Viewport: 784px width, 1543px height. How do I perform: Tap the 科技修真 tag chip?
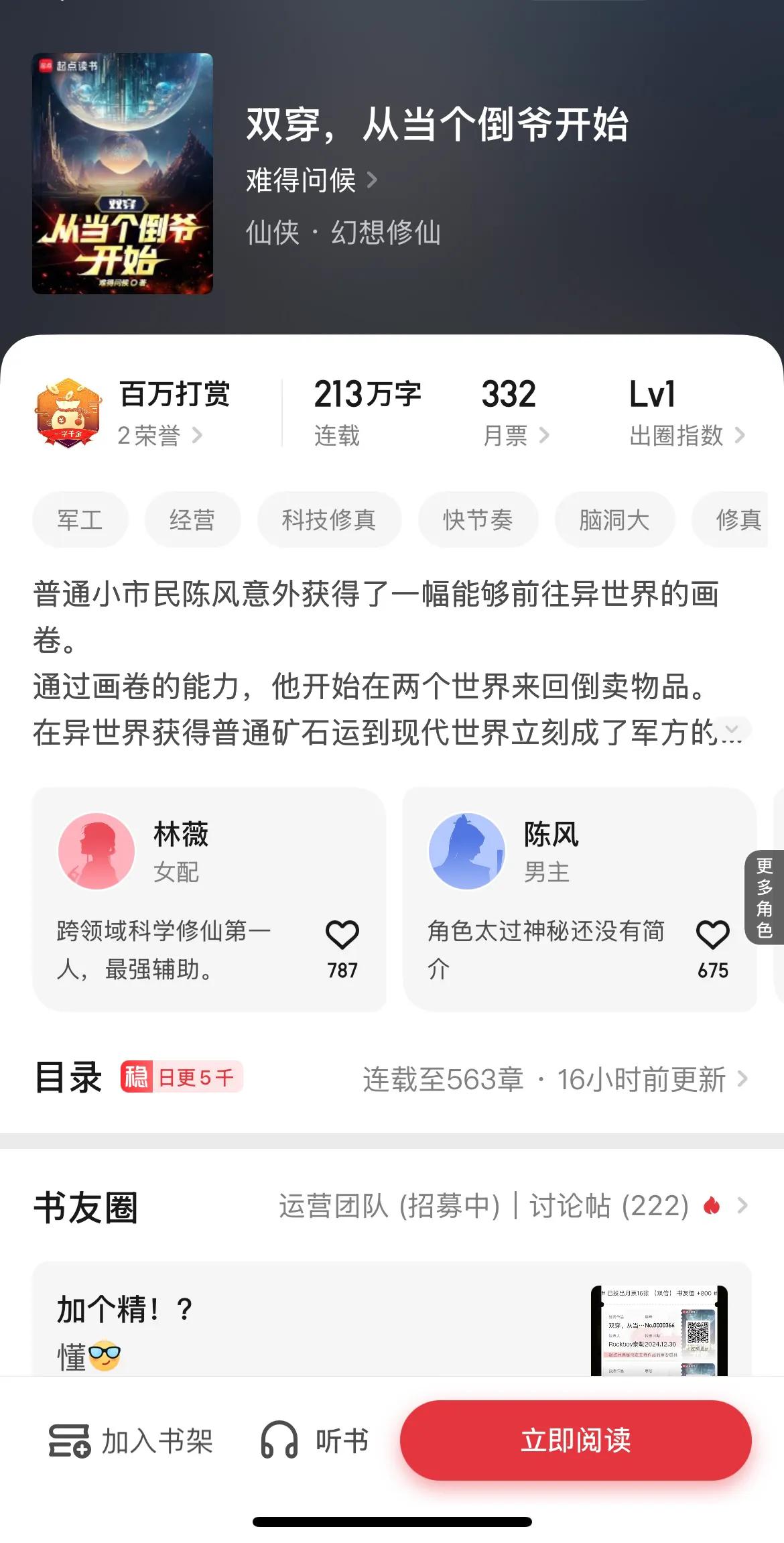point(329,519)
